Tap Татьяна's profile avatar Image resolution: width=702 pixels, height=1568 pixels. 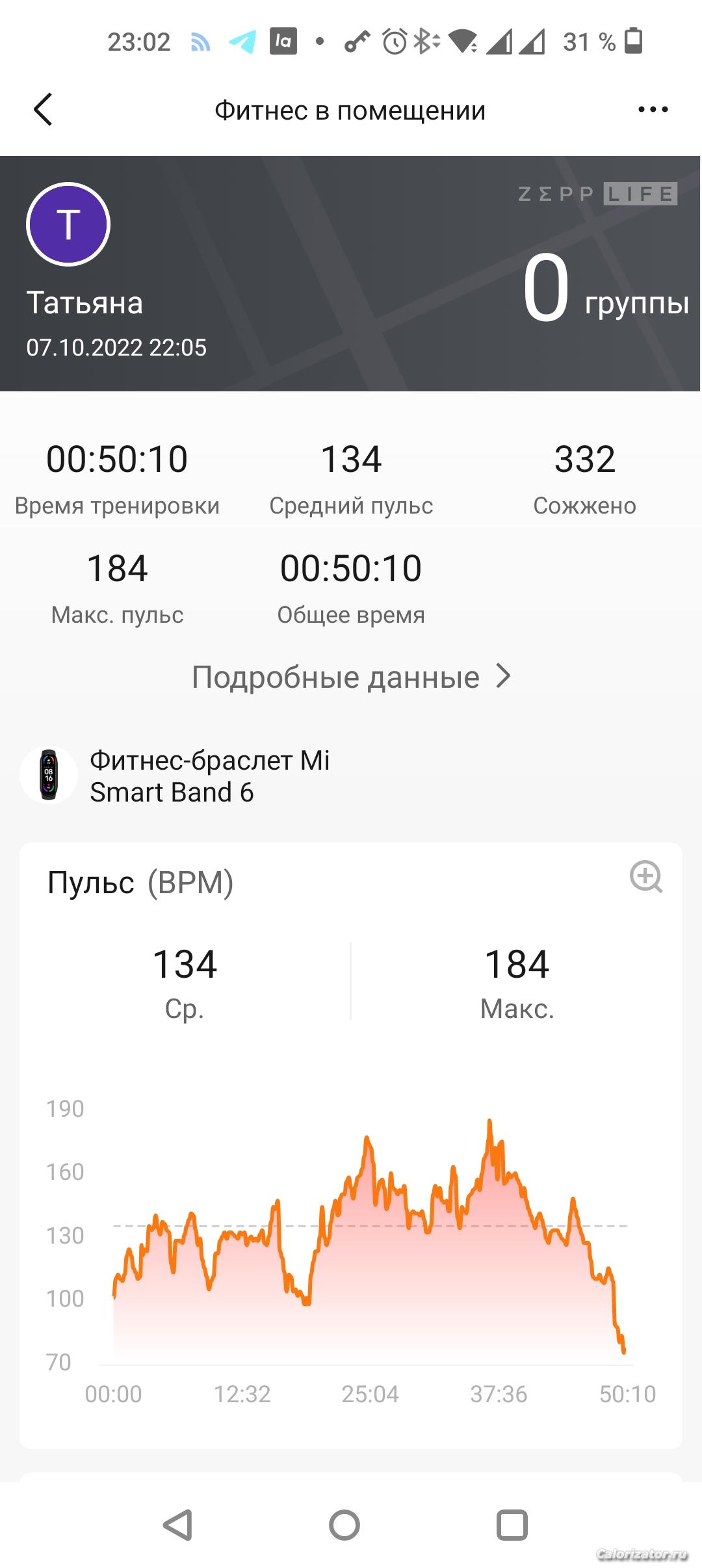pos(68,224)
